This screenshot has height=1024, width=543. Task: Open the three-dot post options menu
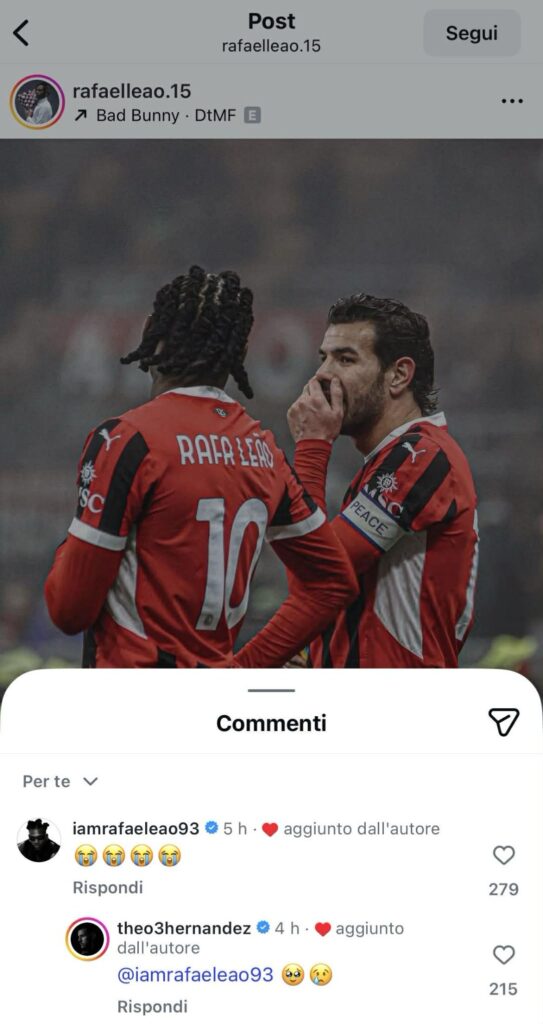512,101
